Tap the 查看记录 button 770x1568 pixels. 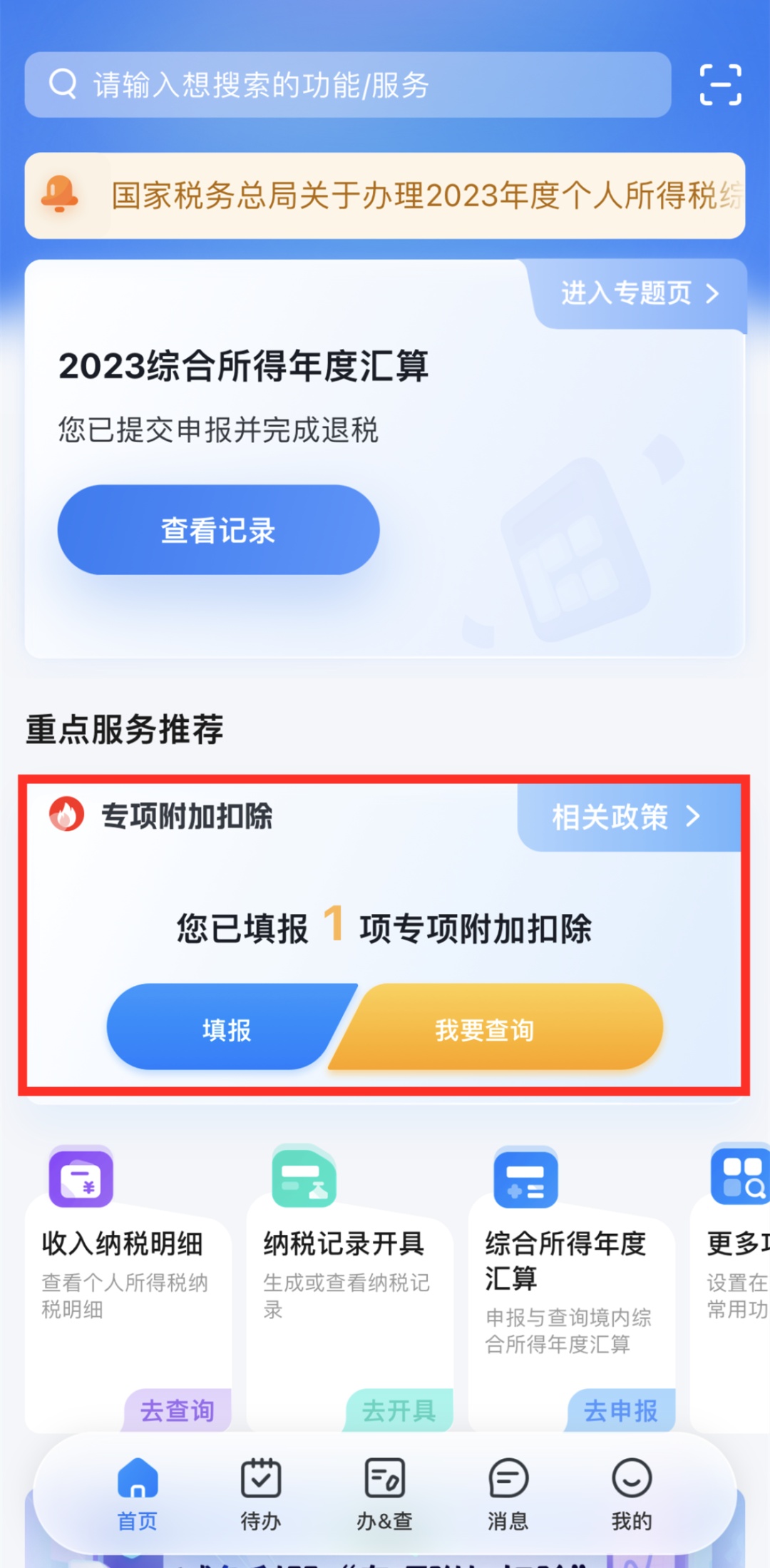click(218, 530)
